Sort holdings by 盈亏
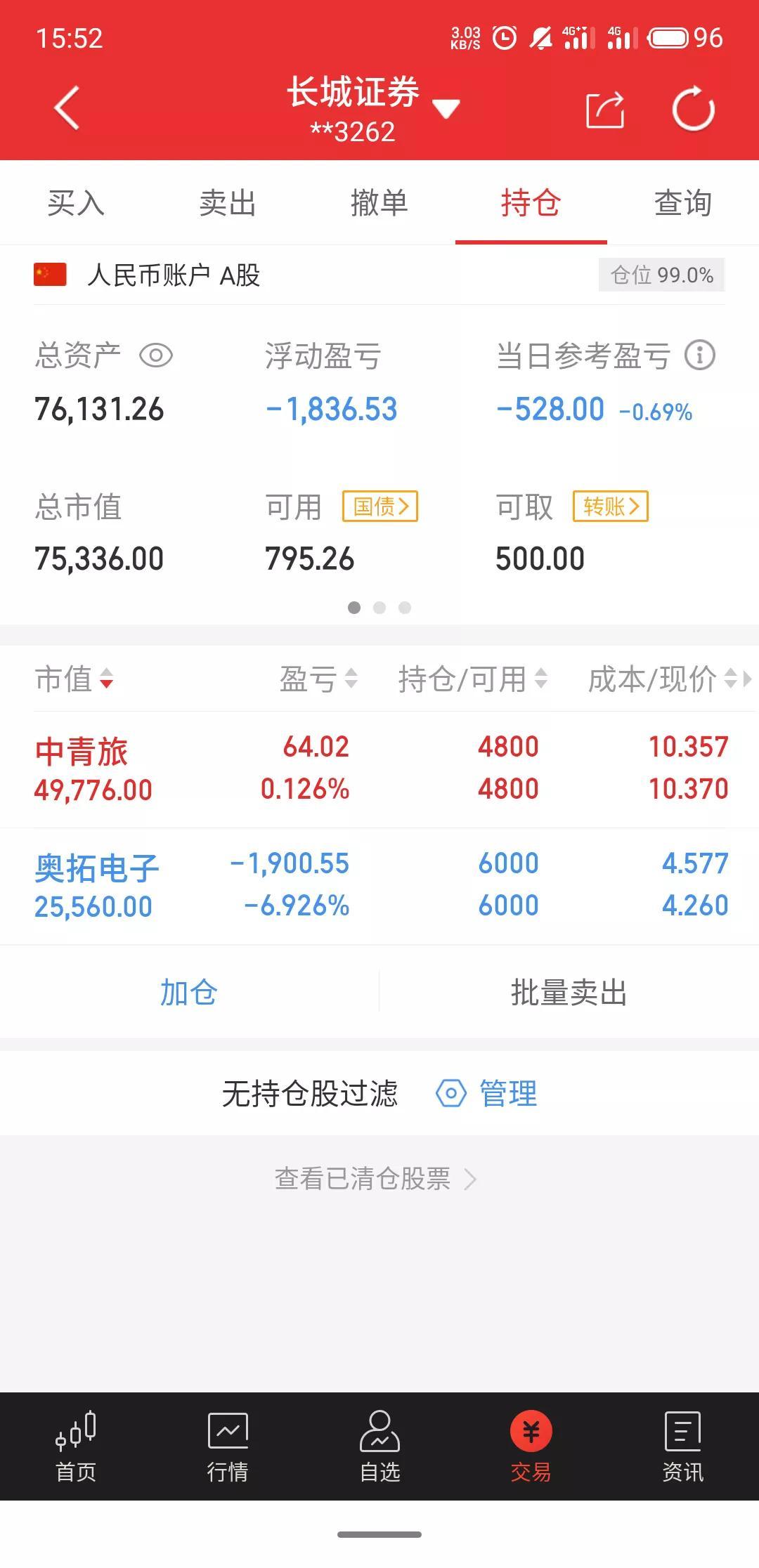Viewport: 759px width, 1568px height. click(x=319, y=679)
